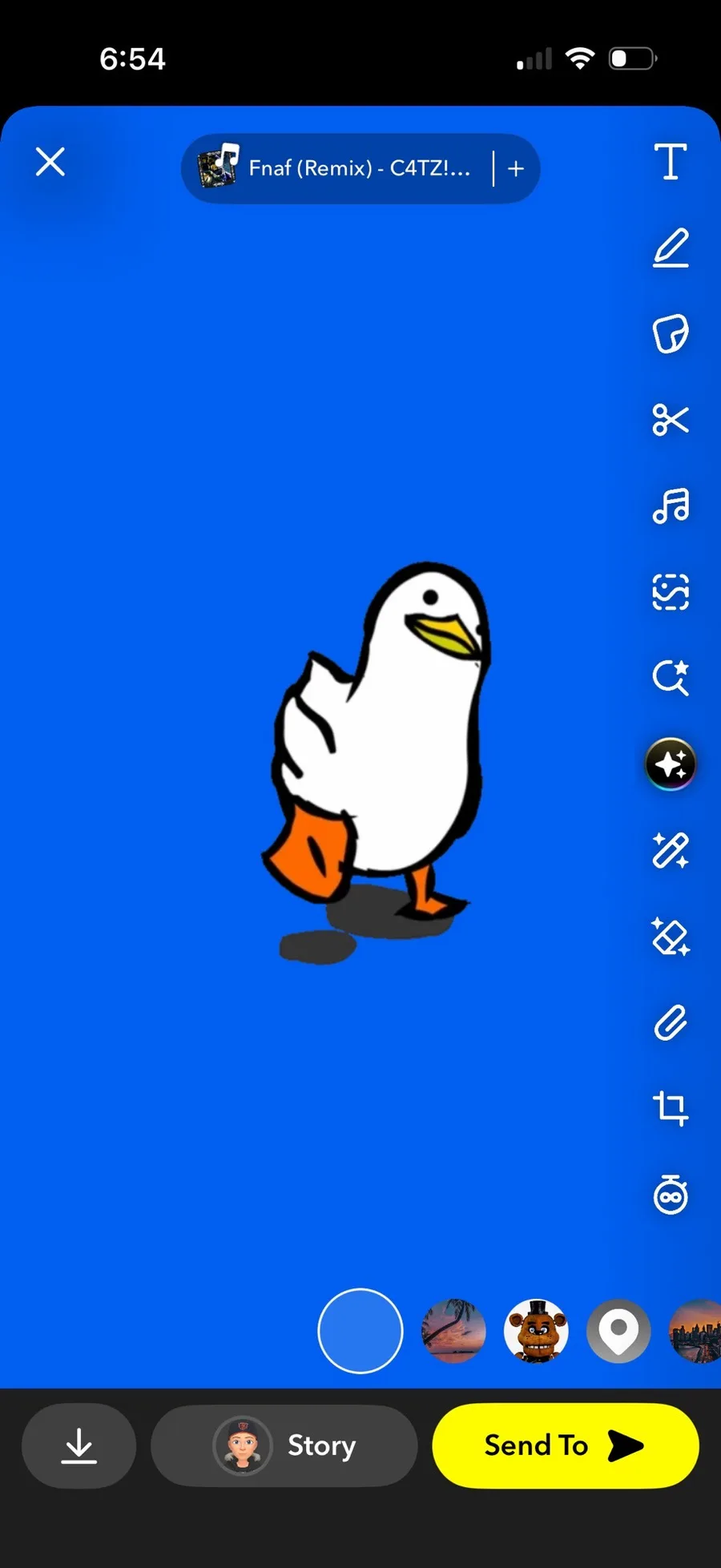721x1568 pixels.
Task: Select the palm tree sunset filter
Action: (453, 1331)
